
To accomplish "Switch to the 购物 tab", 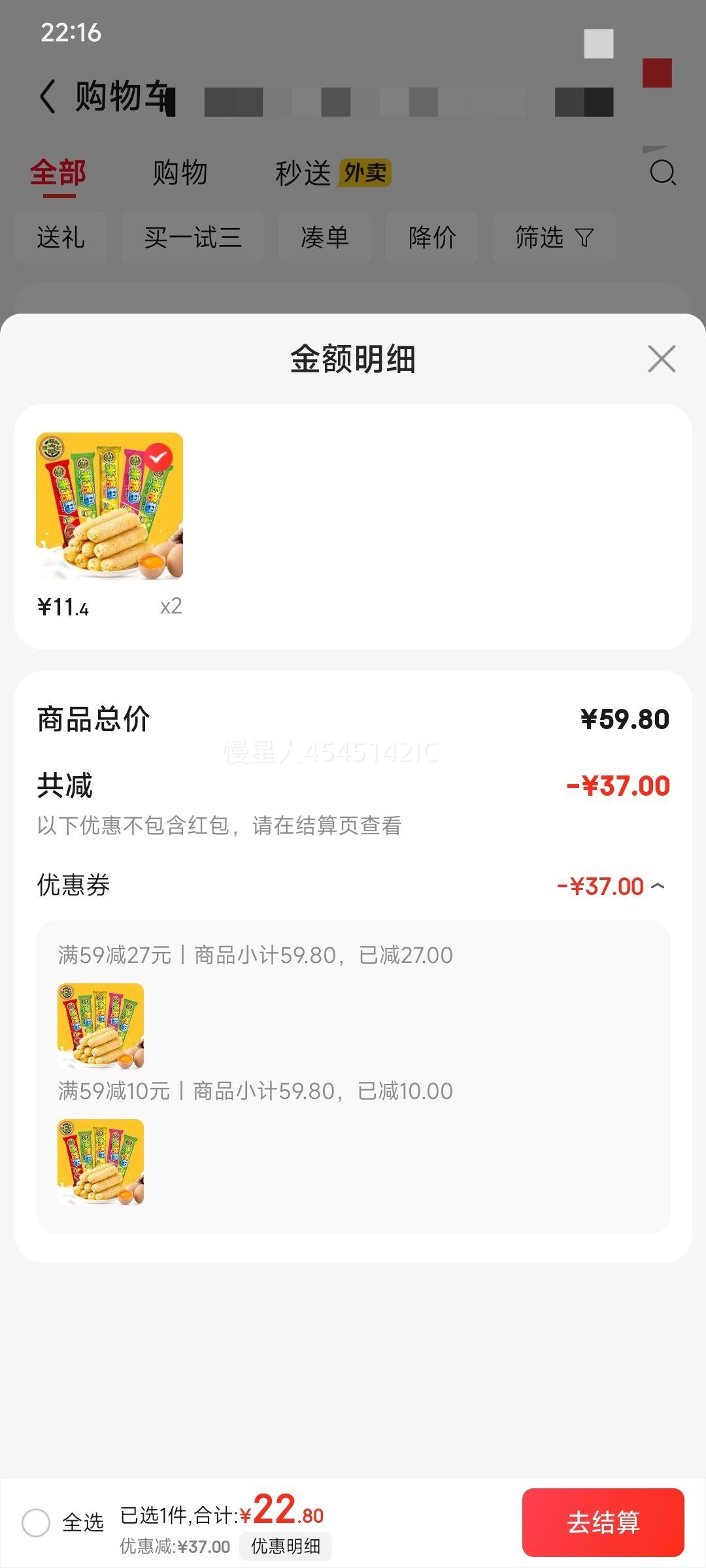I will coord(179,172).
